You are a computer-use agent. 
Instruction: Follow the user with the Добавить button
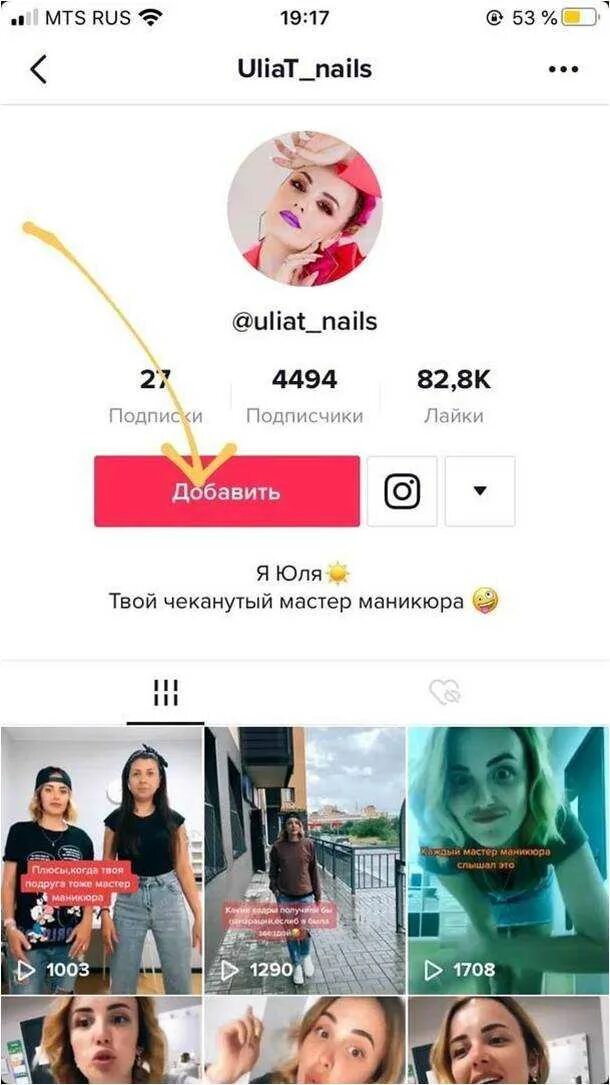(x=227, y=491)
